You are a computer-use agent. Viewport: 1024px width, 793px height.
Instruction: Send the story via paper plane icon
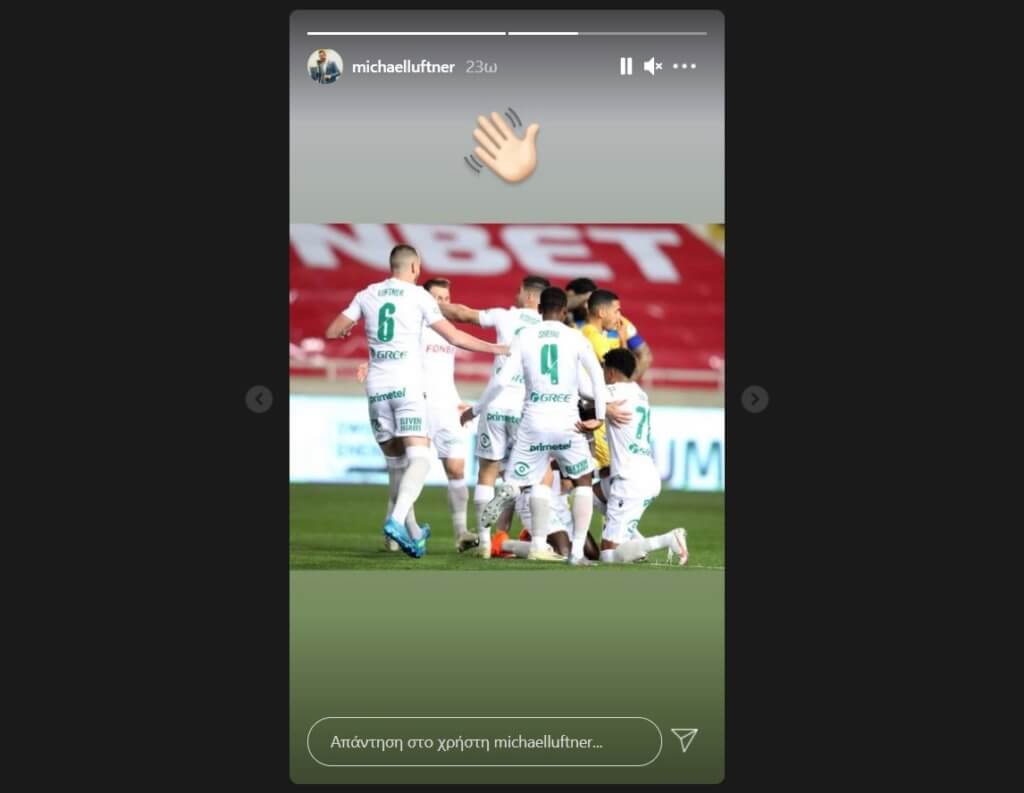[684, 740]
